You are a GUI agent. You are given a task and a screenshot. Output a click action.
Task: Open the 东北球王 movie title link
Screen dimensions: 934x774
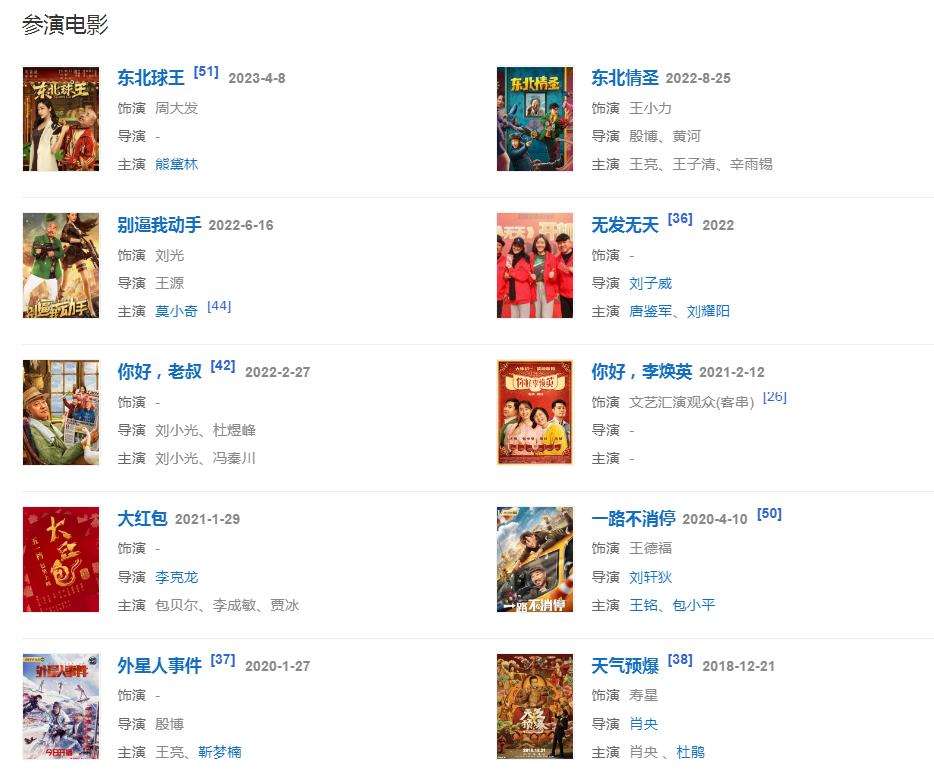(151, 78)
